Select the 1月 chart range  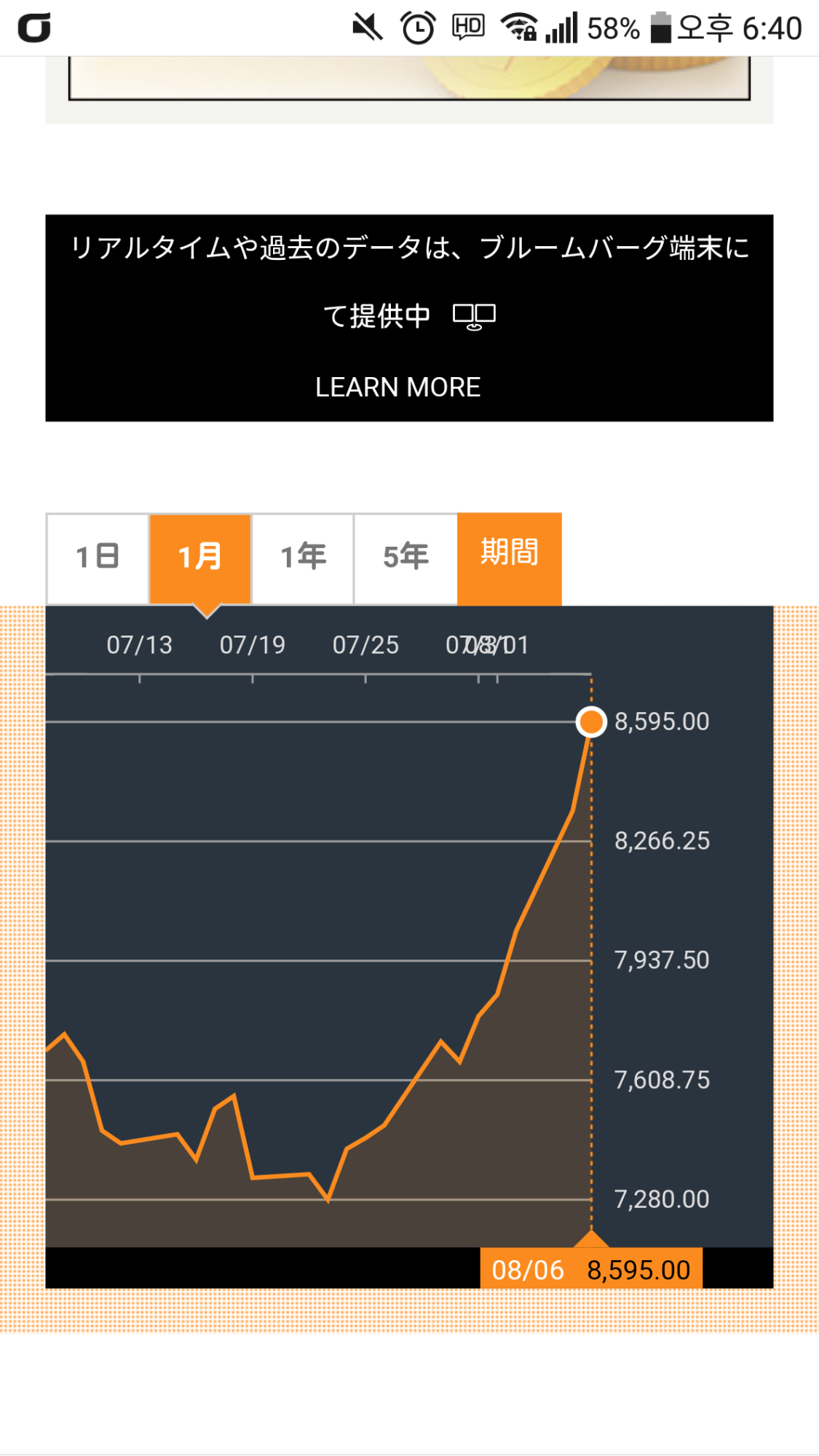coord(200,558)
